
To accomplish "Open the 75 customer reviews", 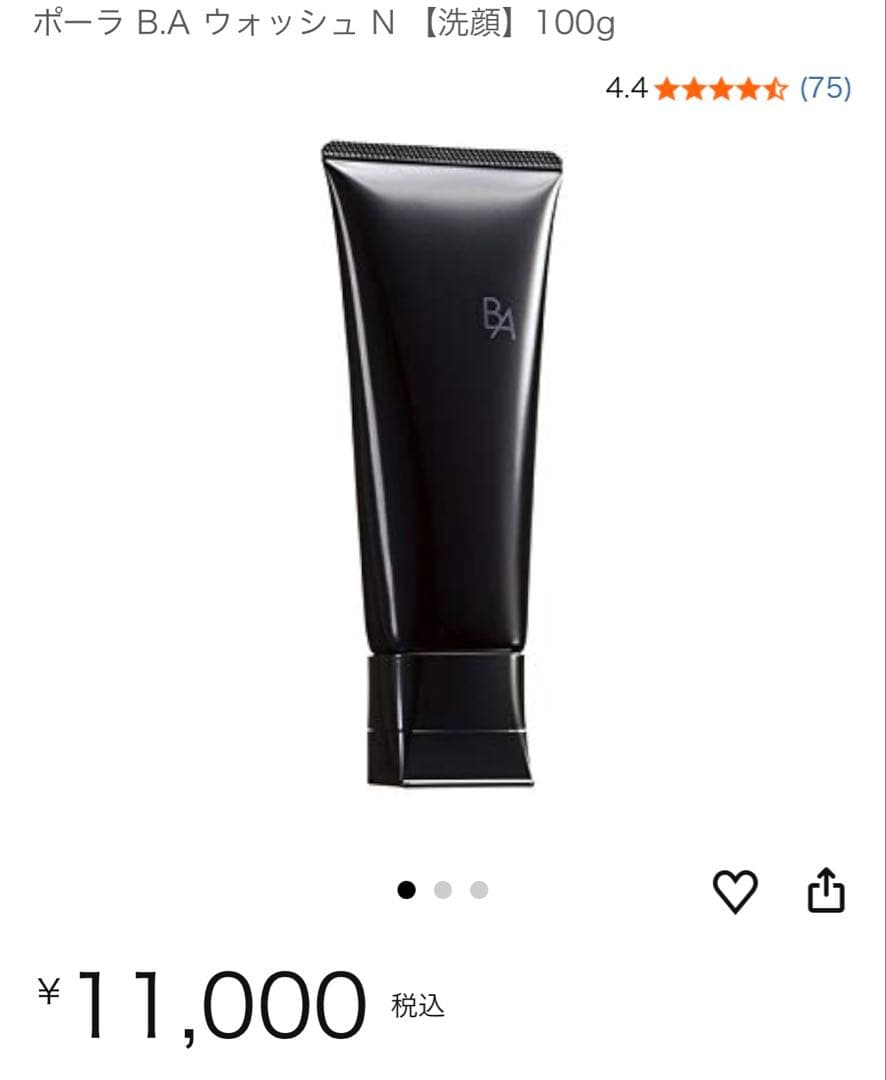I will click(826, 89).
